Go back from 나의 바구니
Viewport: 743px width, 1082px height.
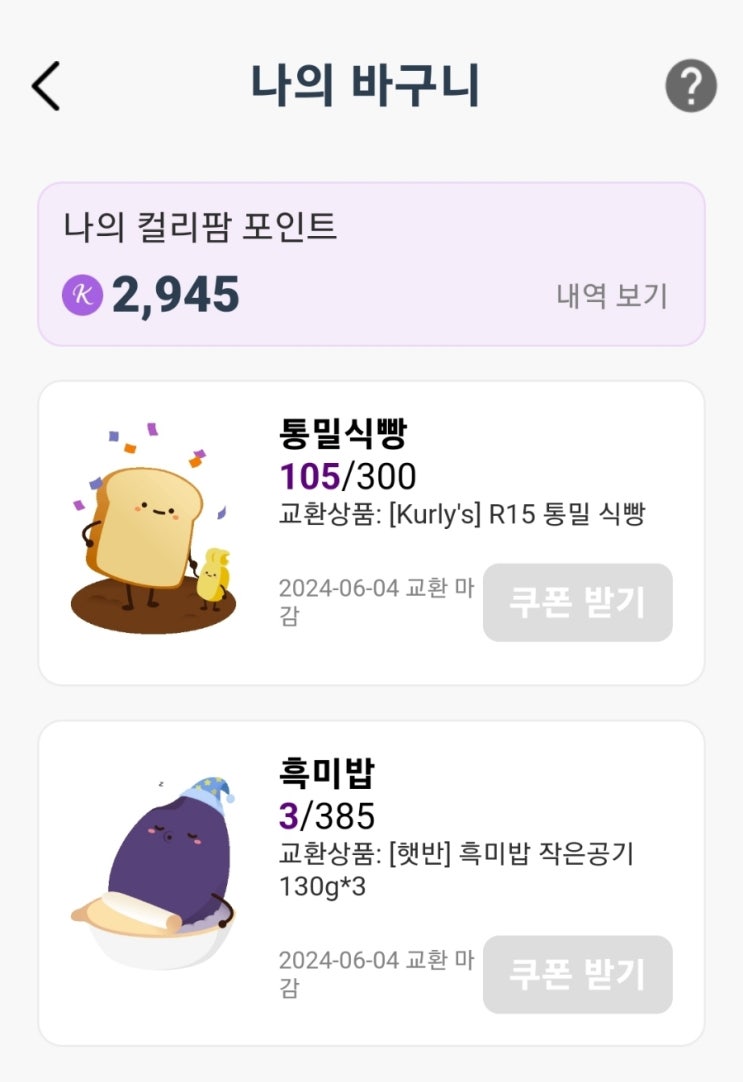pos(46,86)
